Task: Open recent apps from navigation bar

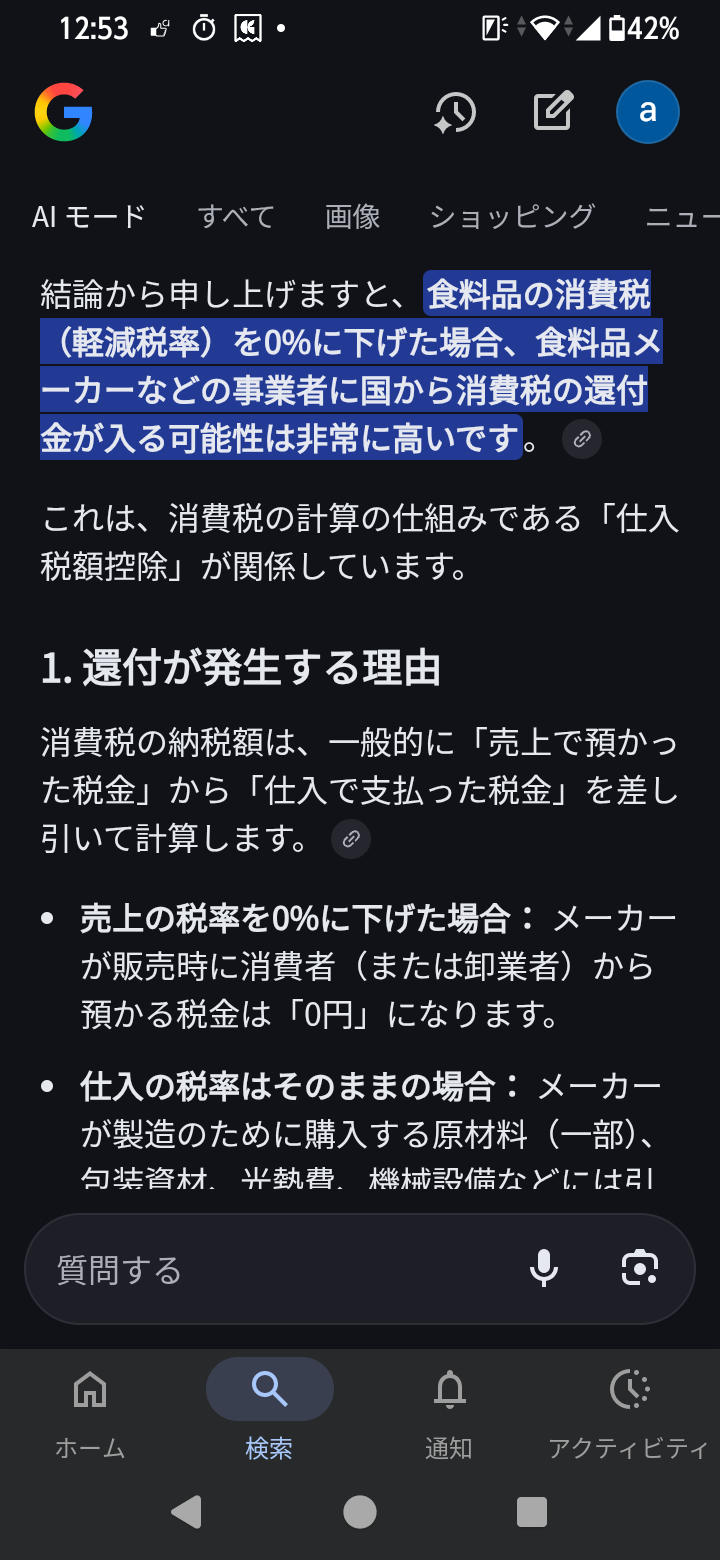Action: point(532,1511)
